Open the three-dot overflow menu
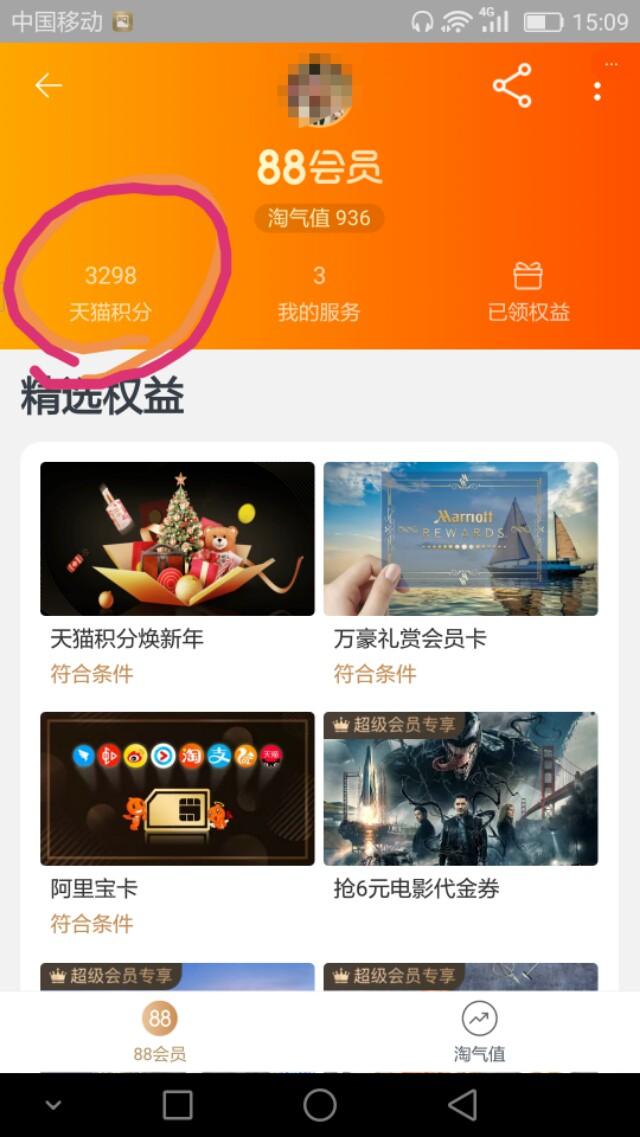Viewport: 640px width, 1137px height. (x=597, y=91)
